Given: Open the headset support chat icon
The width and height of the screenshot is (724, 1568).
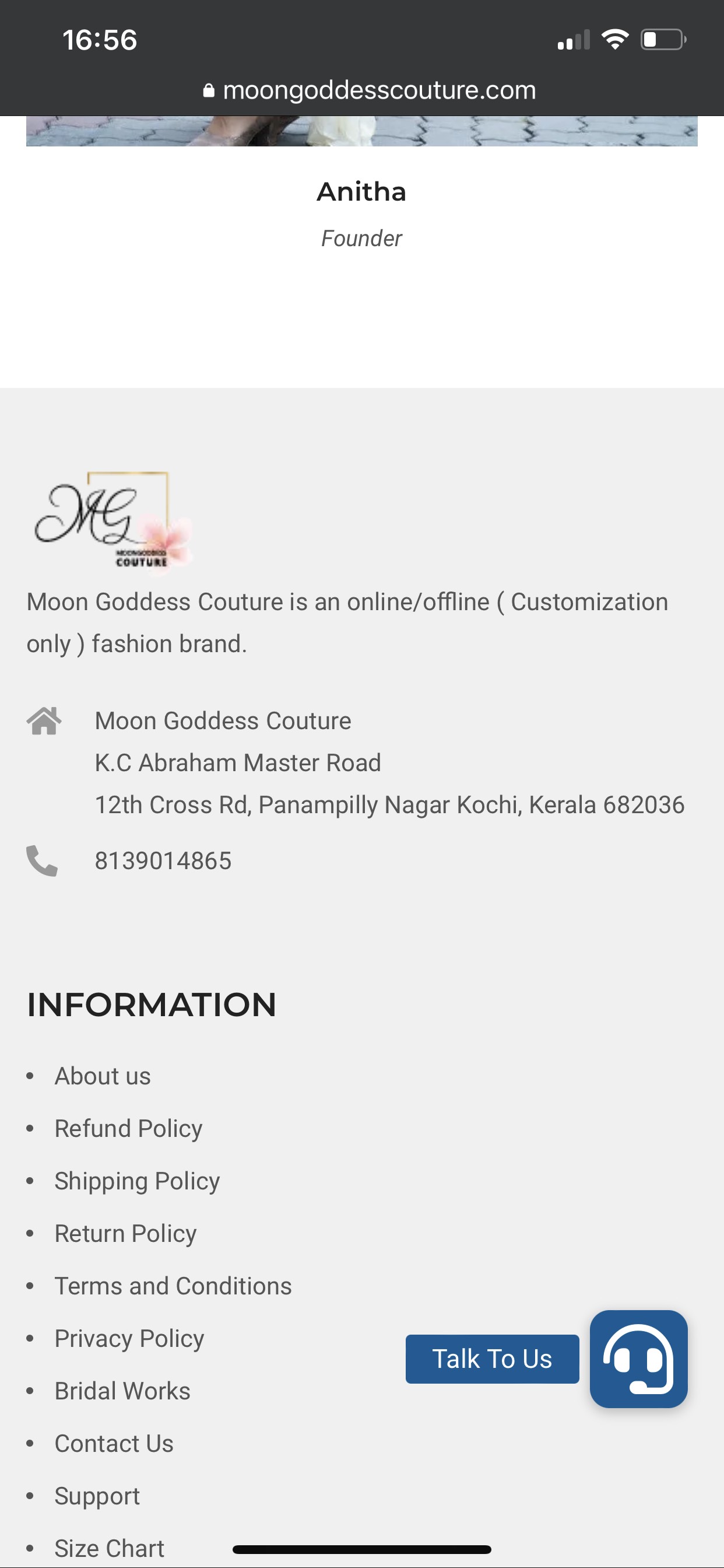Looking at the screenshot, I should (x=638, y=1359).
